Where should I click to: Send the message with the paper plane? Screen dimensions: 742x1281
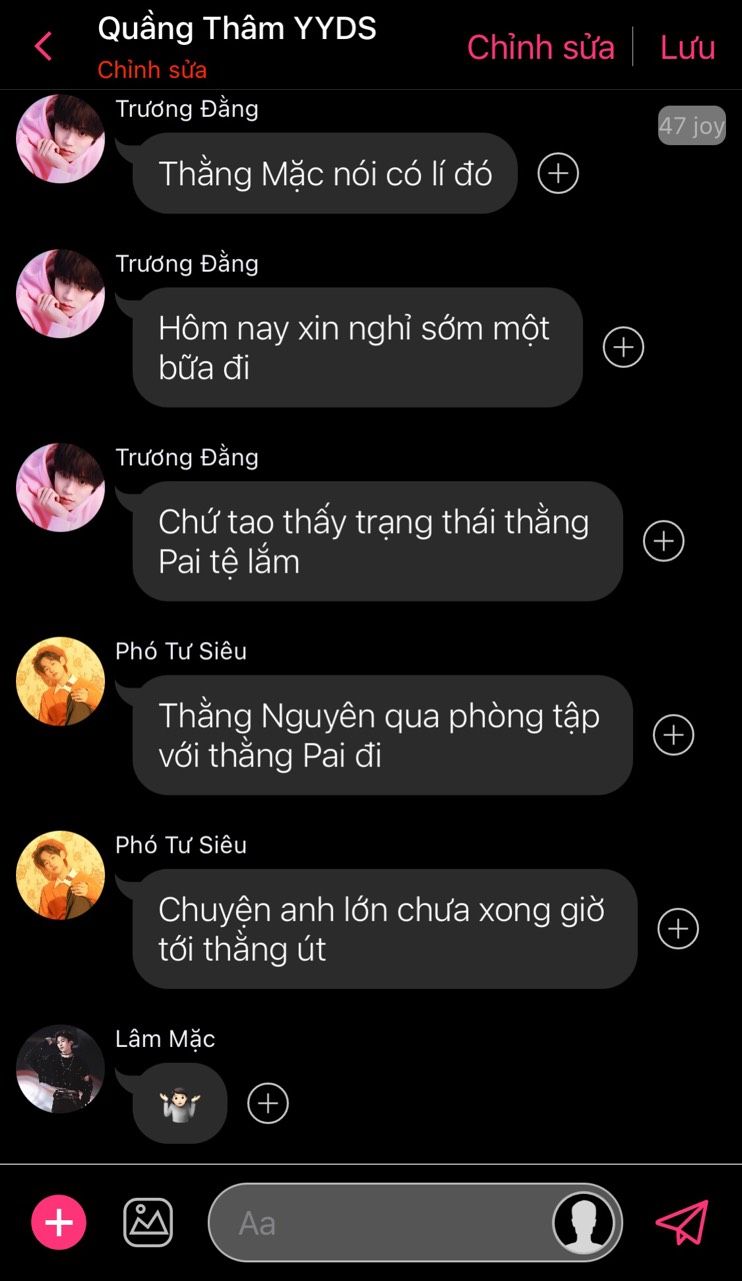(682, 1222)
